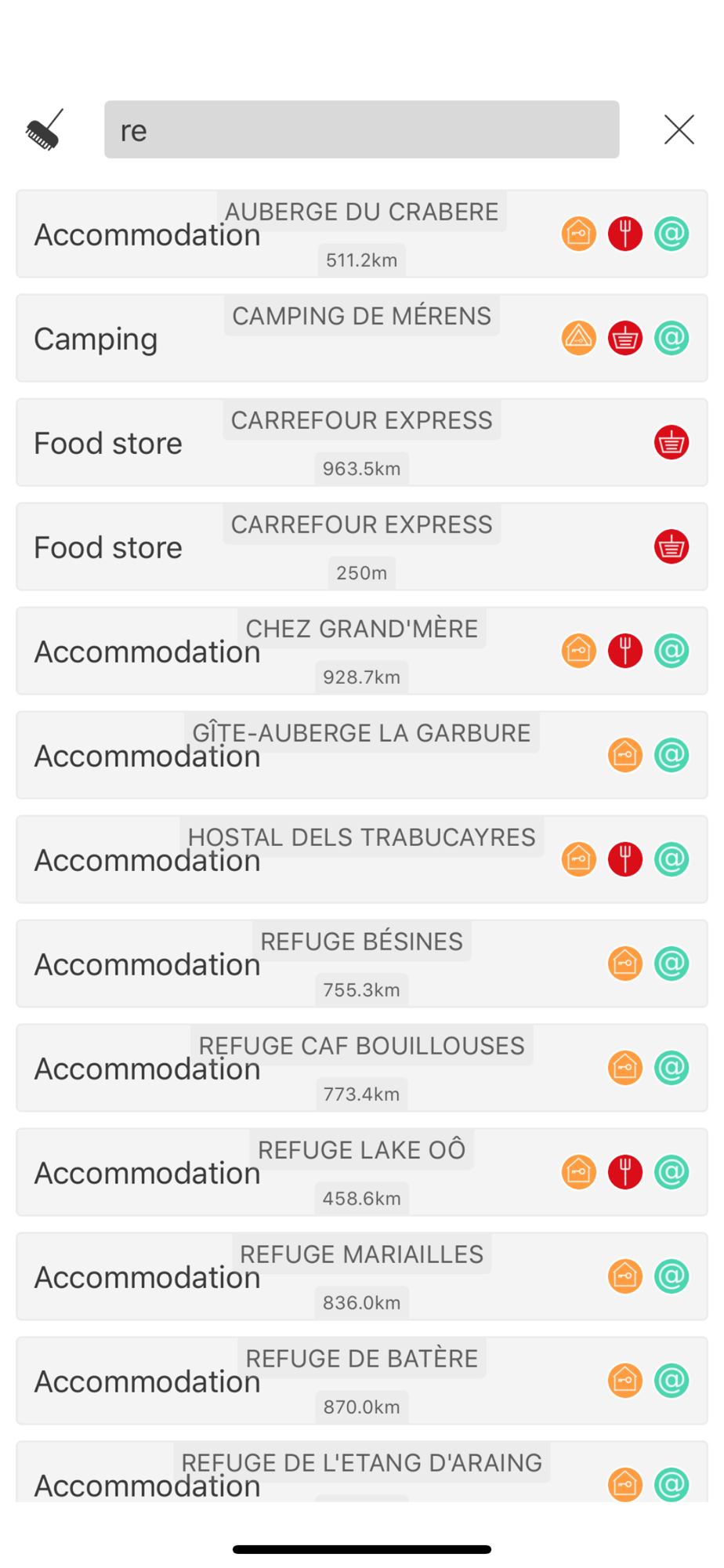Select Refuge de Batère

click(361, 1381)
